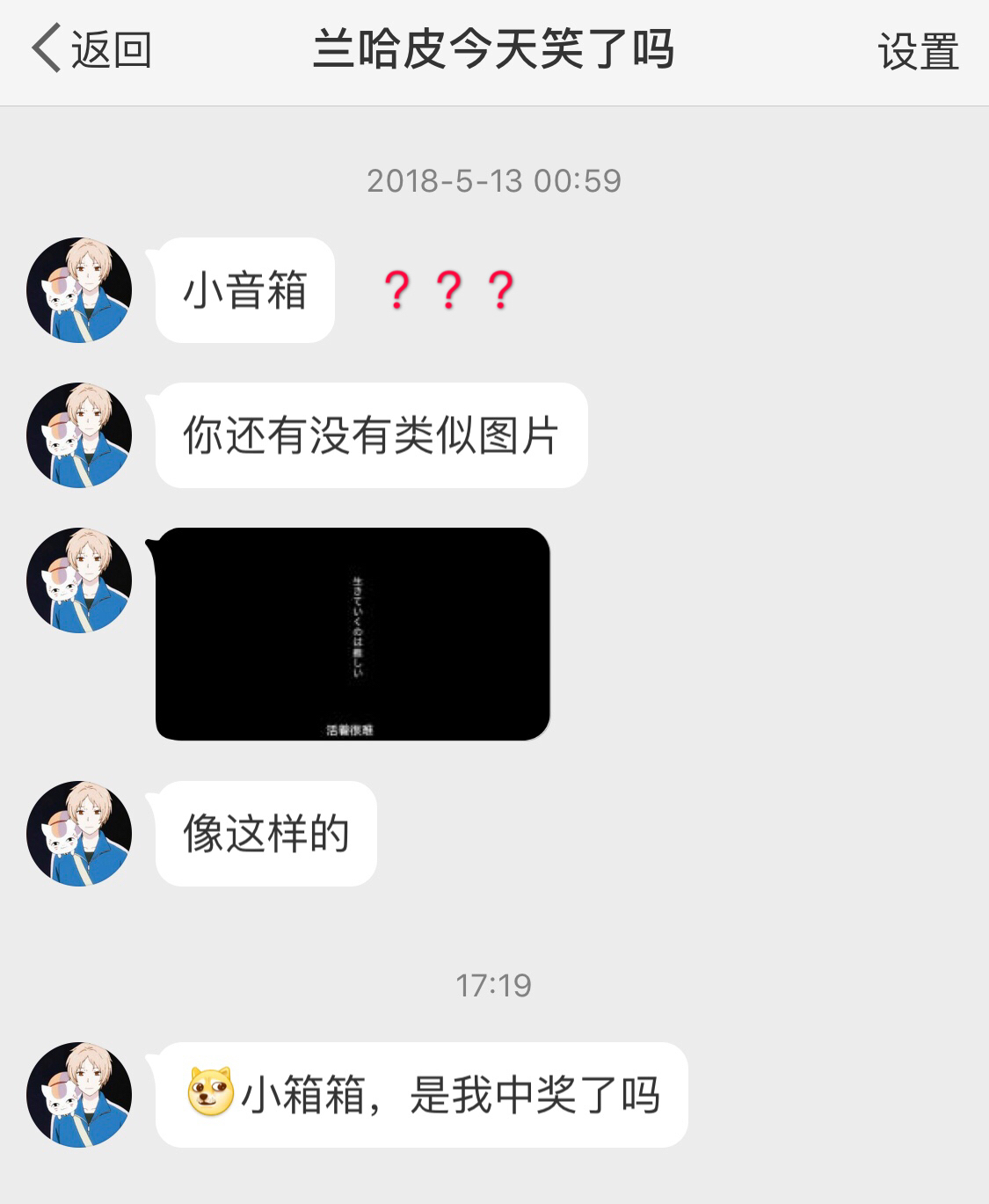
Task: Tap the dog emoji in the last message
Action: tap(214, 1090)
